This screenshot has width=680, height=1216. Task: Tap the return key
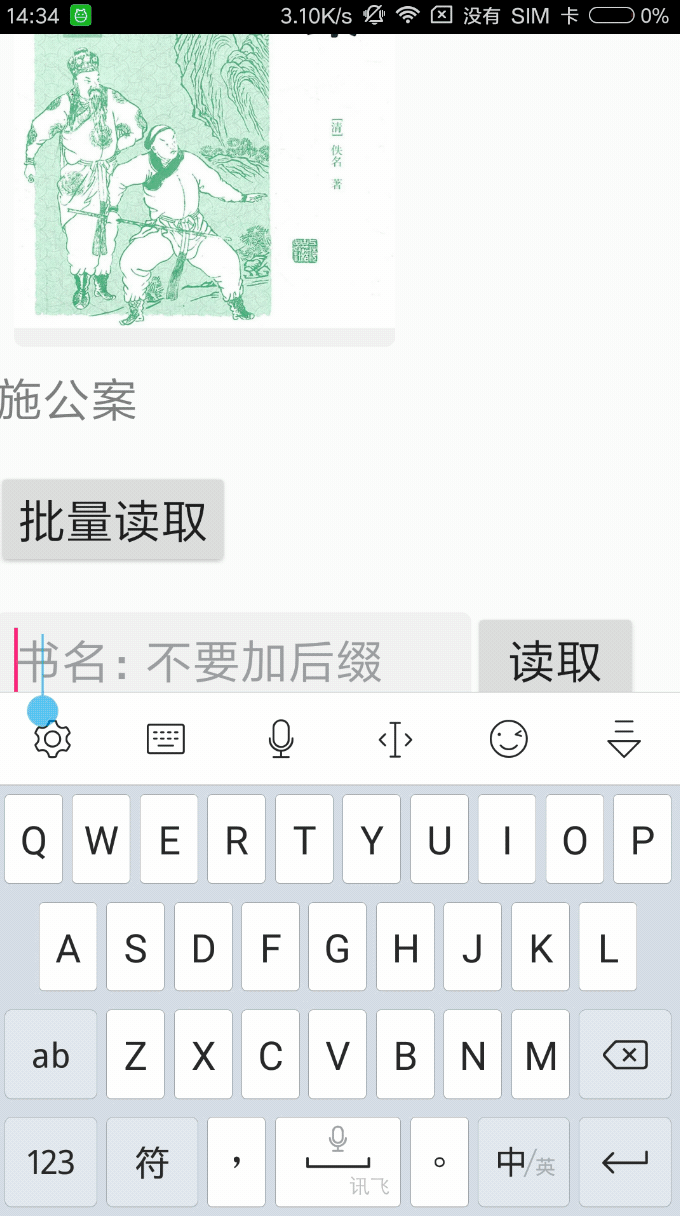pyautogui.click(x=625, y=1162)
